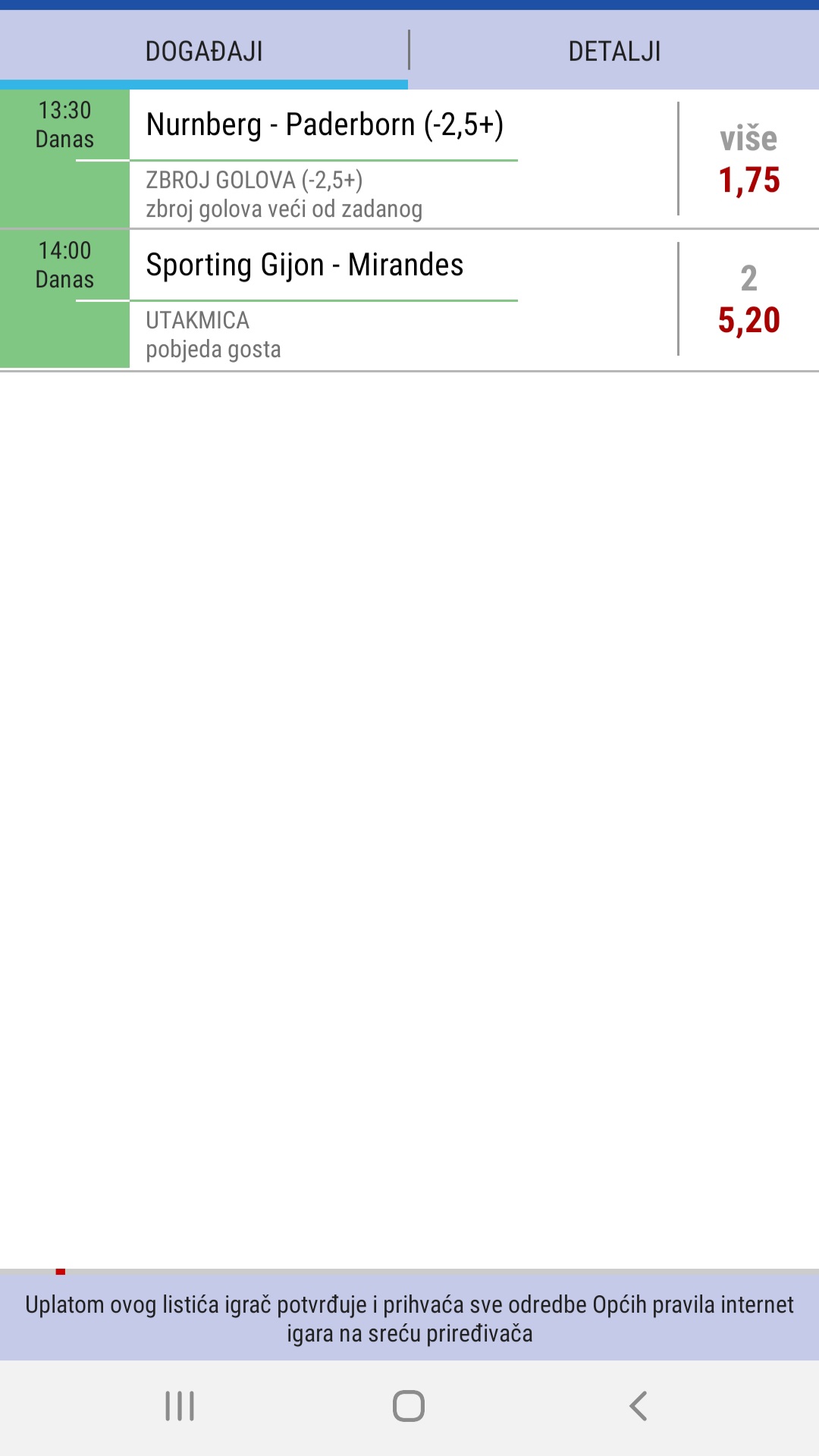Open recent apps from the navigation bar
The width and height of the screenshot is (819, 1456).
pyautogui.click(x=180, y=1406)
